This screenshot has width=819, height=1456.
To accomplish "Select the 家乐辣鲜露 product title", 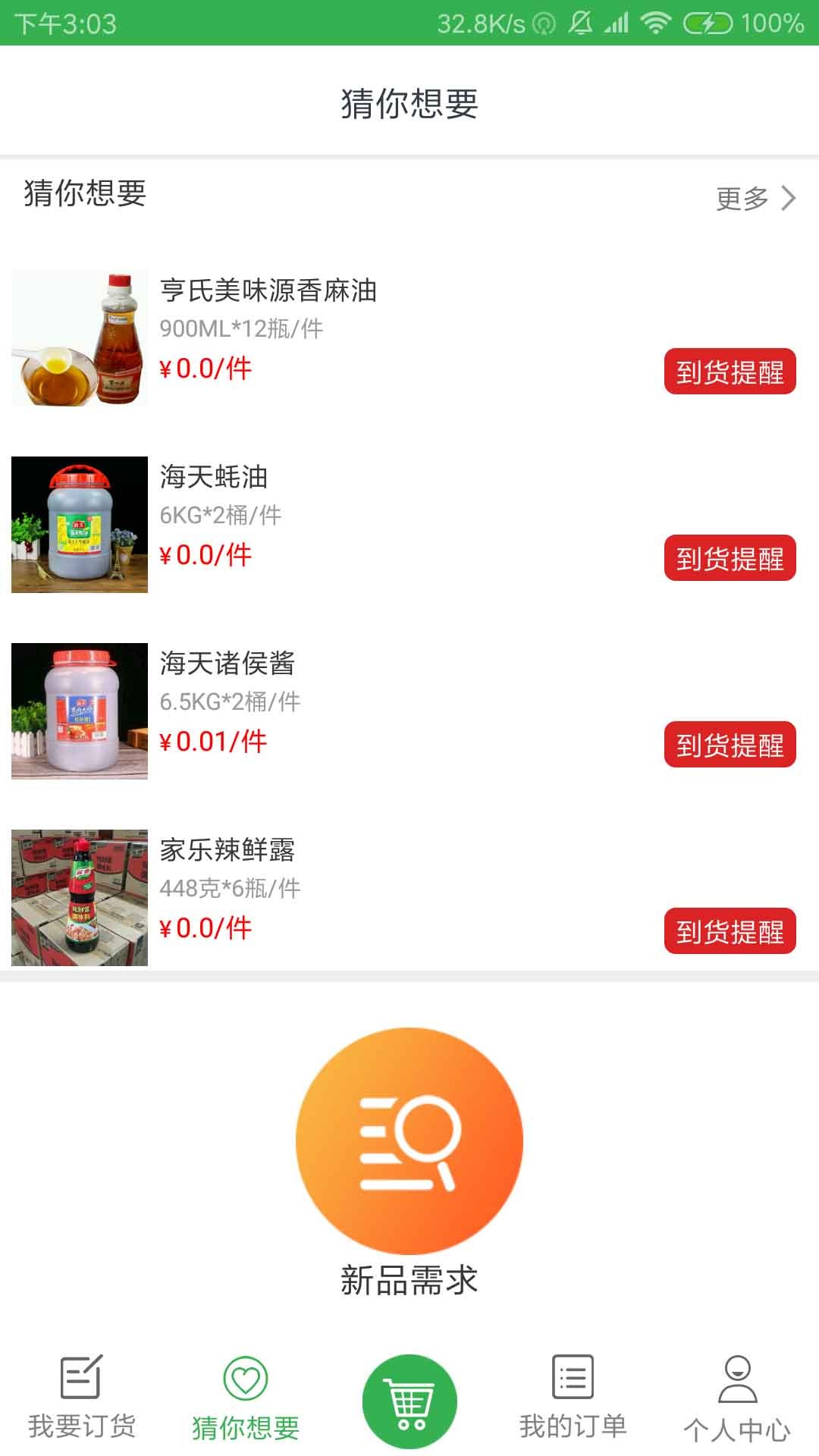I will coord(227,852).
